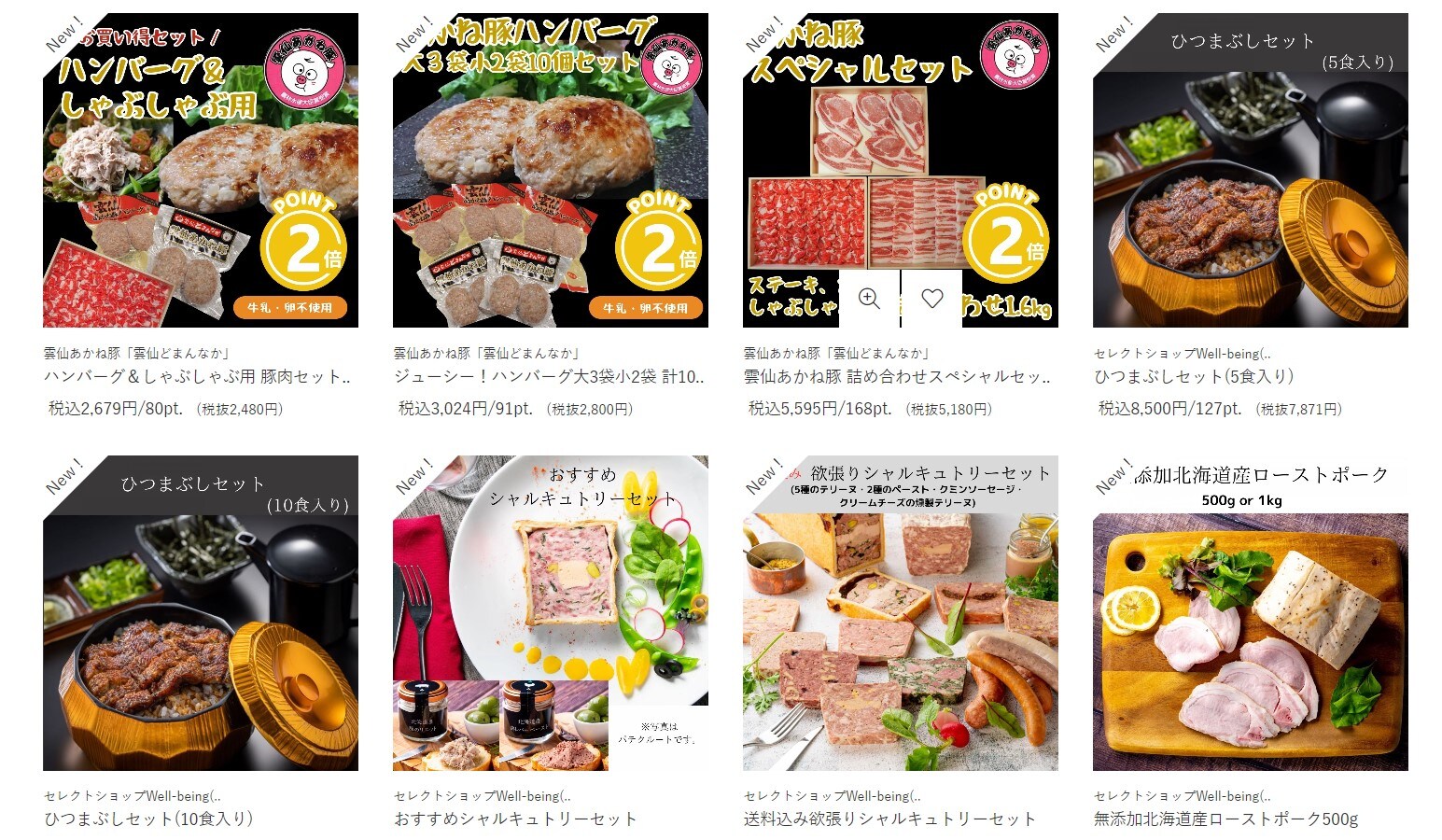Viewport: 1442px width, 840px height.
Task: Tap the magnifier quick-view icon on スペシャルセット
Action: pyautogui.click(x=869, y=299)
